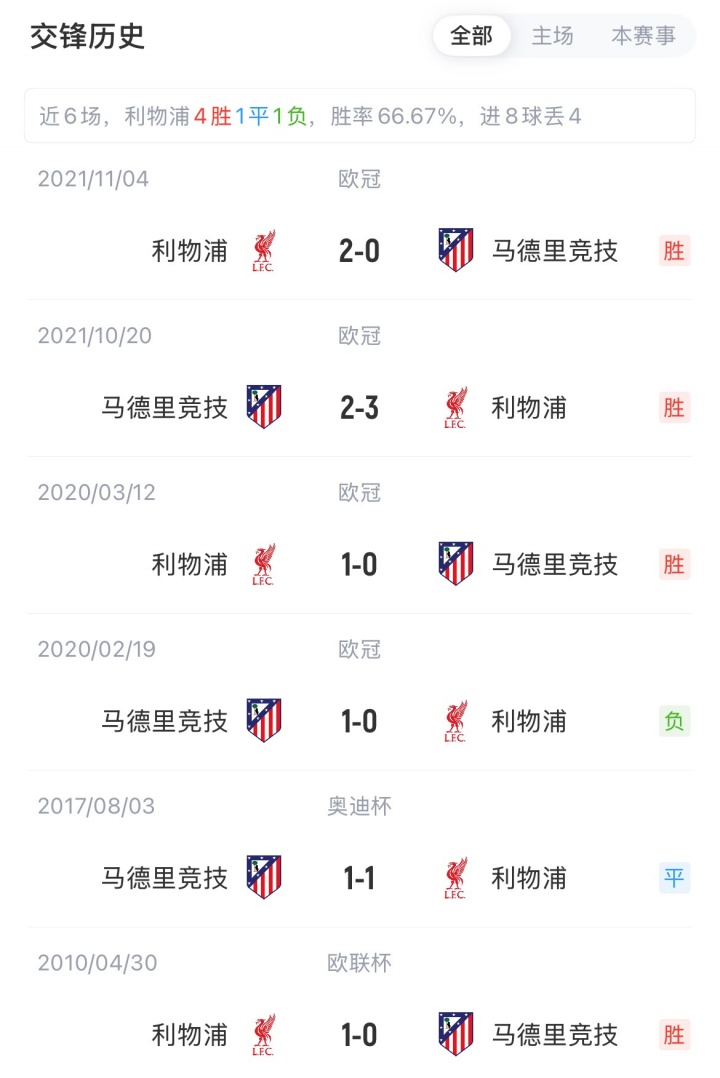Show 全部 head-to-head matches

471,37
